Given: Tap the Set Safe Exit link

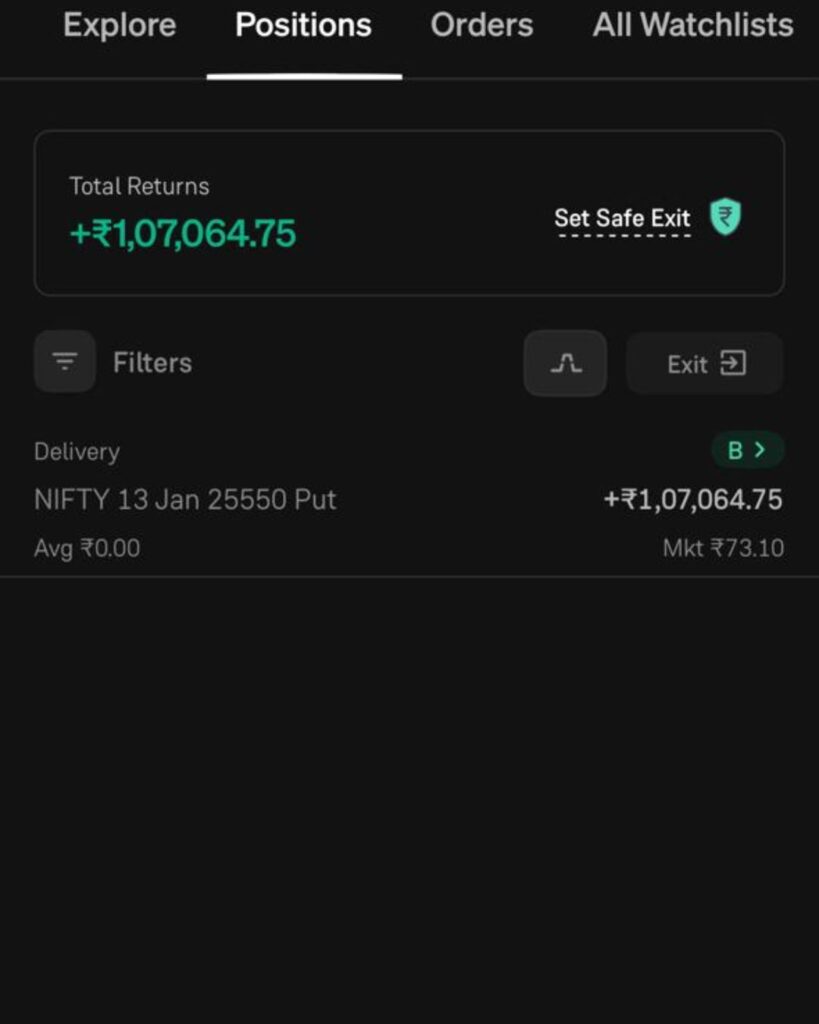Looking at the screenshot, I should point(622,218).
